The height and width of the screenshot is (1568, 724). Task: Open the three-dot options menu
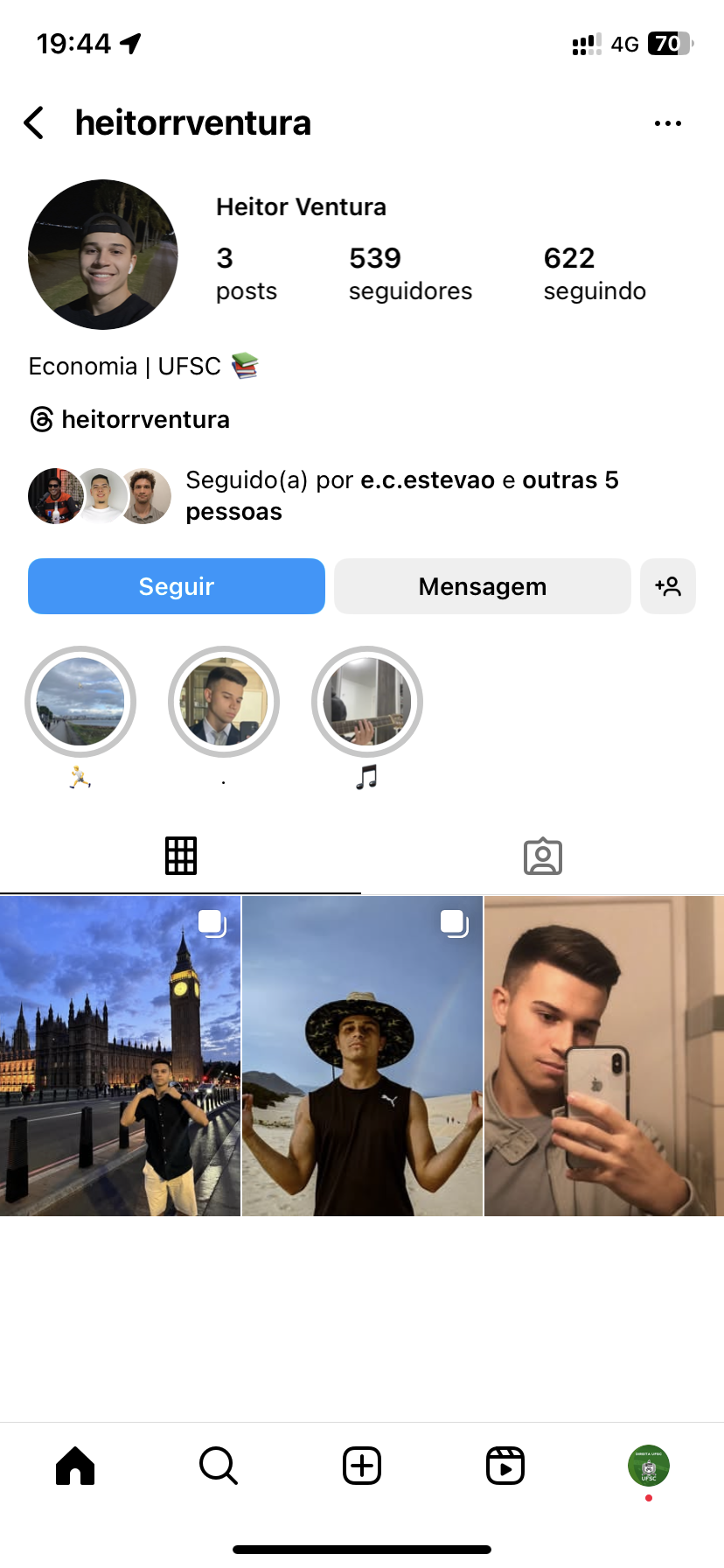click(x=667, y=123)
